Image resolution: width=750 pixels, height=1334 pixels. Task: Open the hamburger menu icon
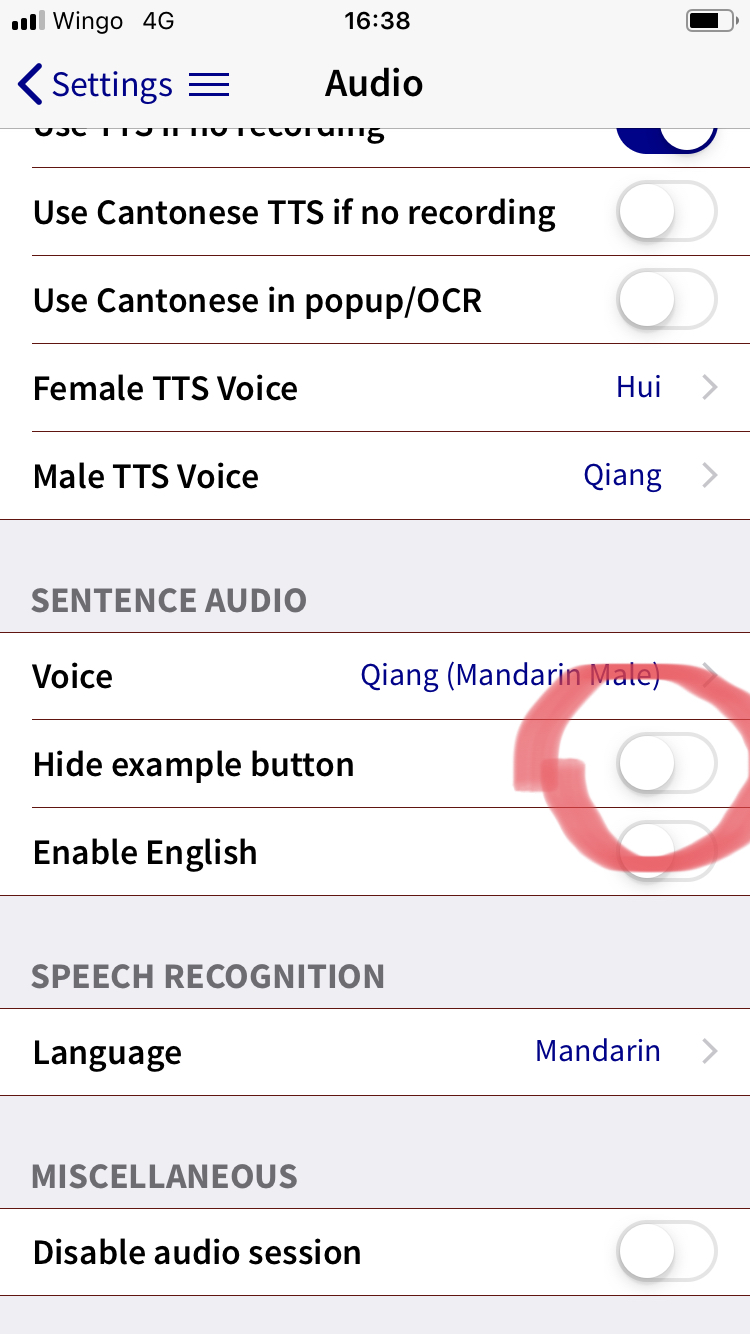click(209, 85)
